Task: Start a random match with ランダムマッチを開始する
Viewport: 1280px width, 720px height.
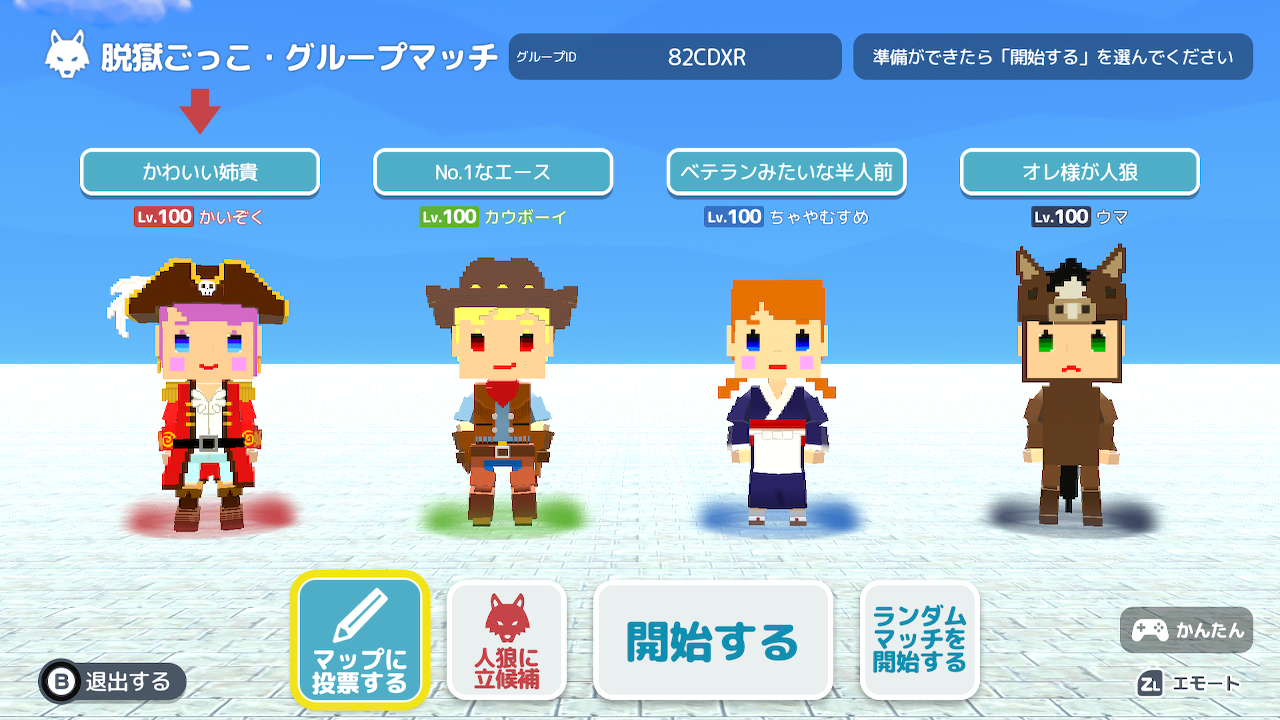Action: pos(919,640)
